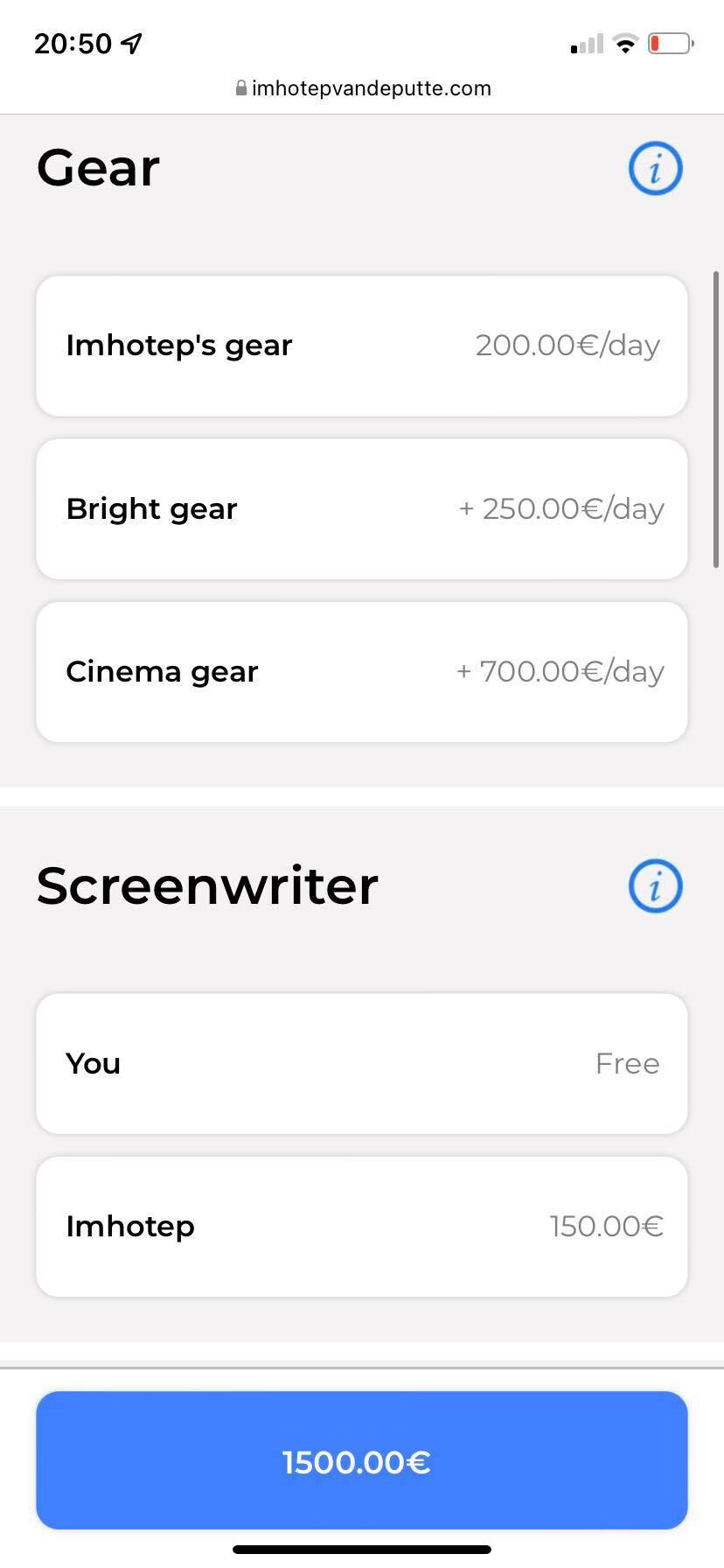Select You as screenwriter
This screenshot has height=1568, width=724.
[x=361, y=1063]
